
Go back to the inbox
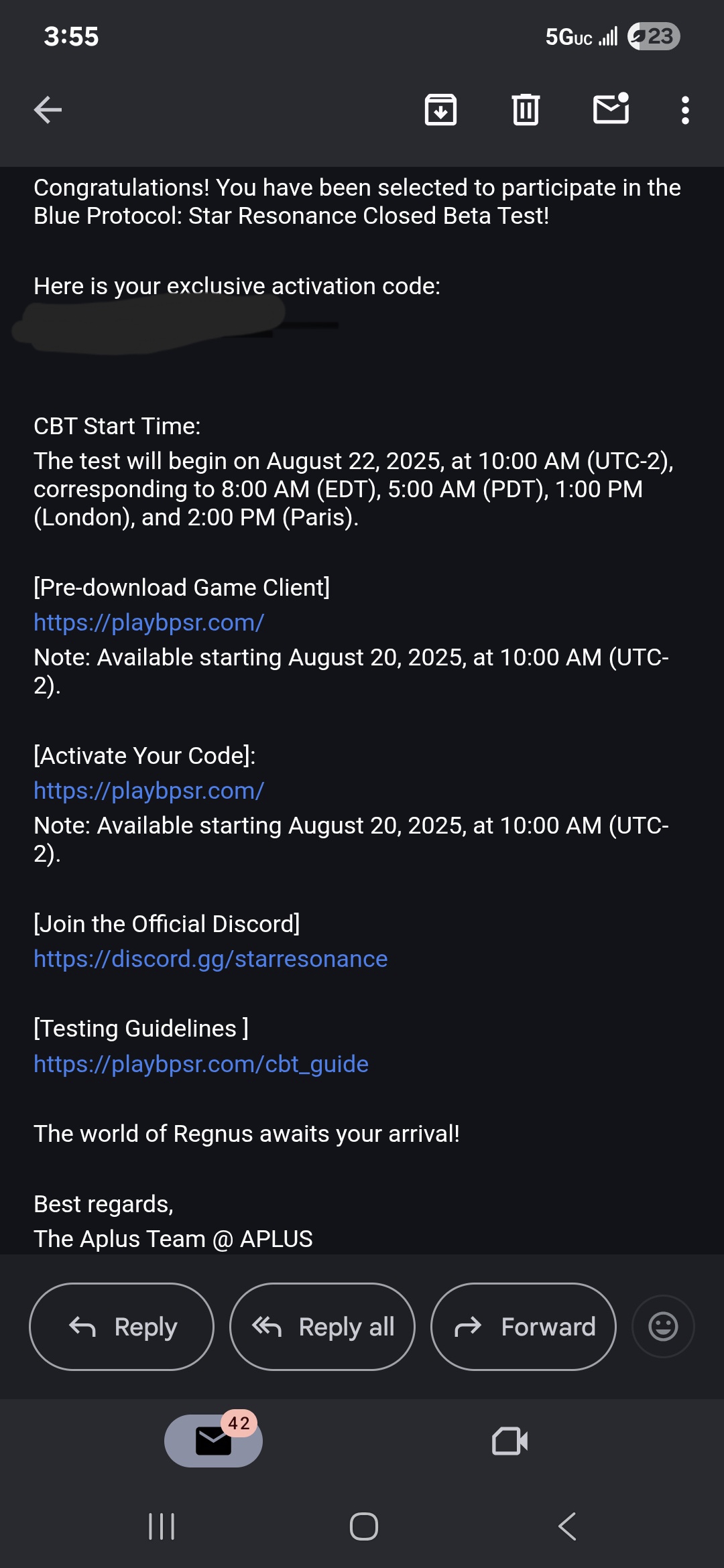click(x=48, y=110)
